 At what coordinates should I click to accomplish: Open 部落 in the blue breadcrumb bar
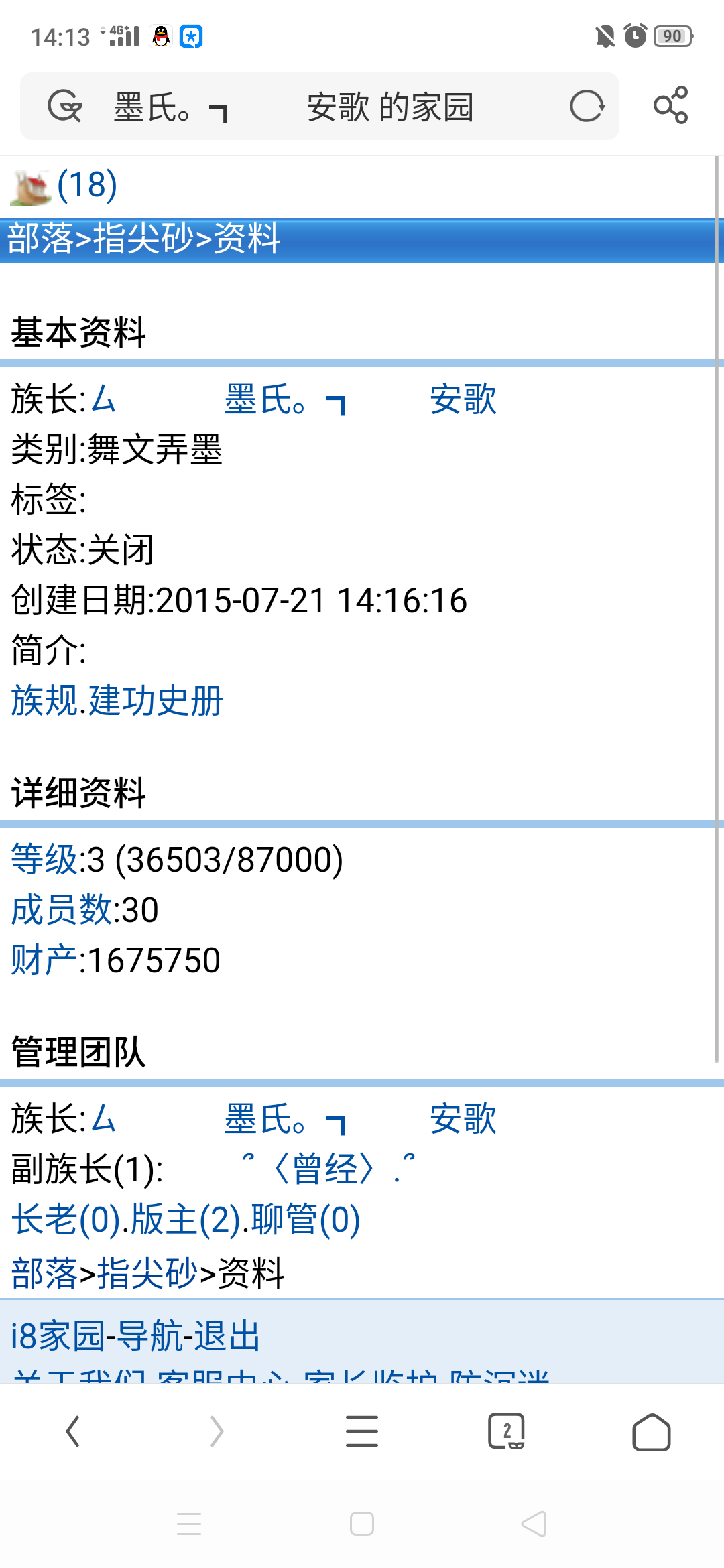(40, 239)
